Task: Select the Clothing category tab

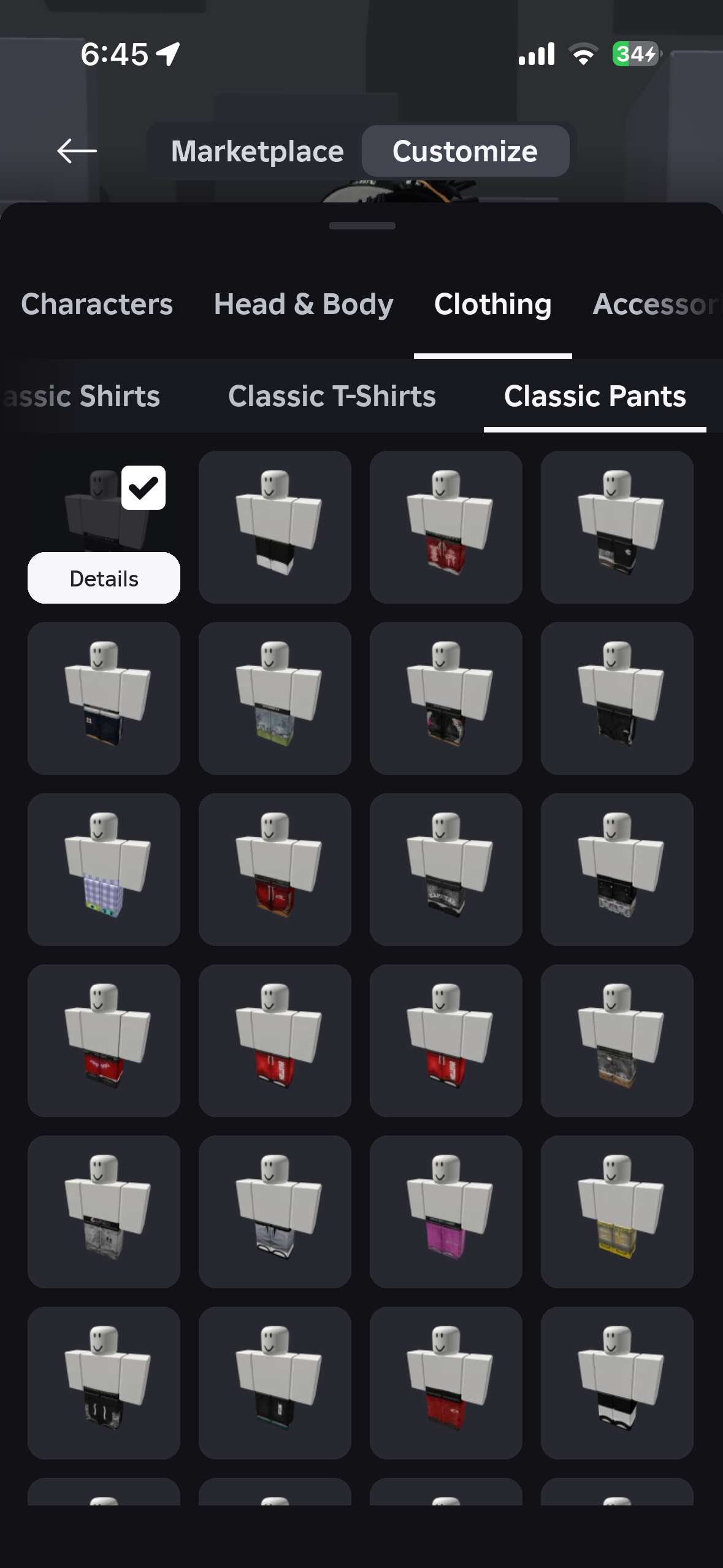Action: click(x=492, y=304)
